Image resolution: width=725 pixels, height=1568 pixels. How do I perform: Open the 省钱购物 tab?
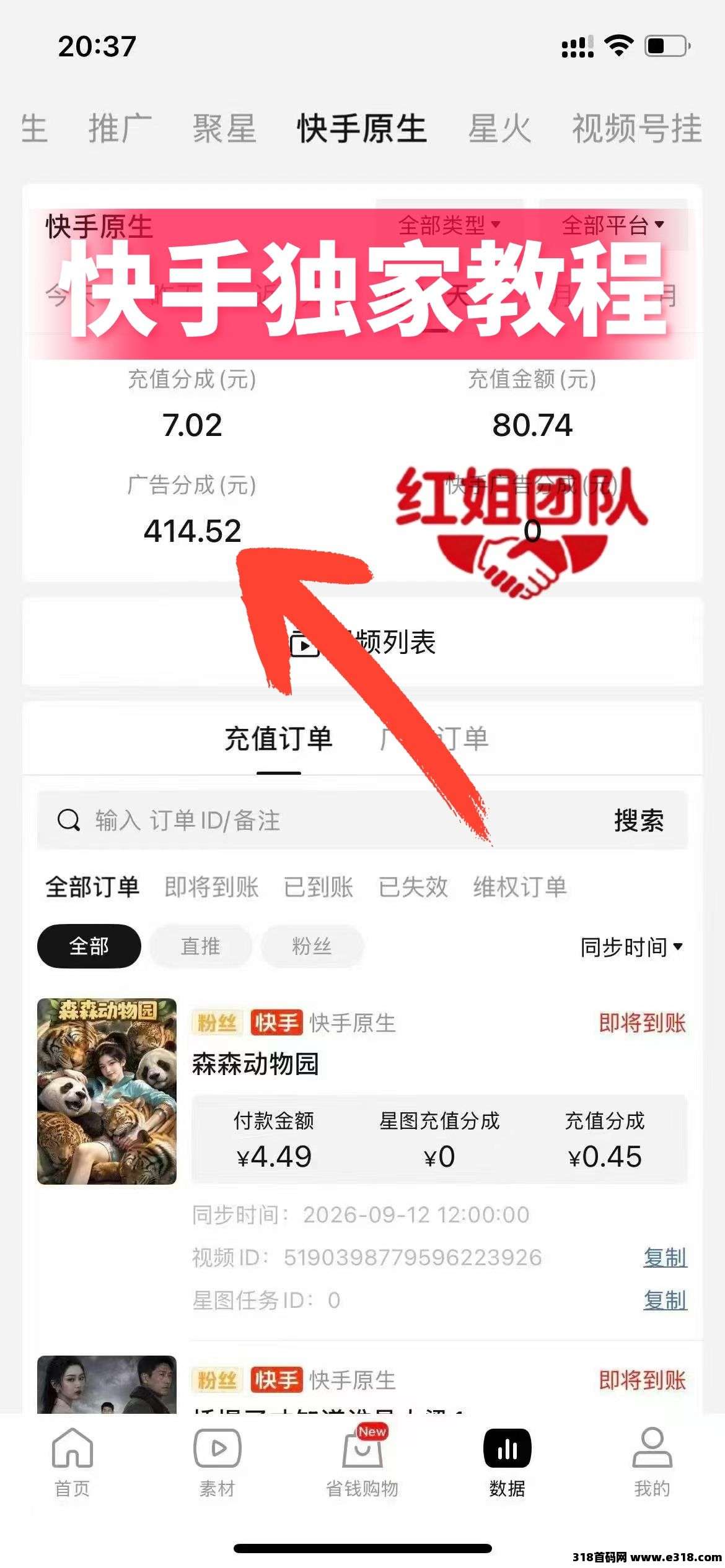[362, 1463]
